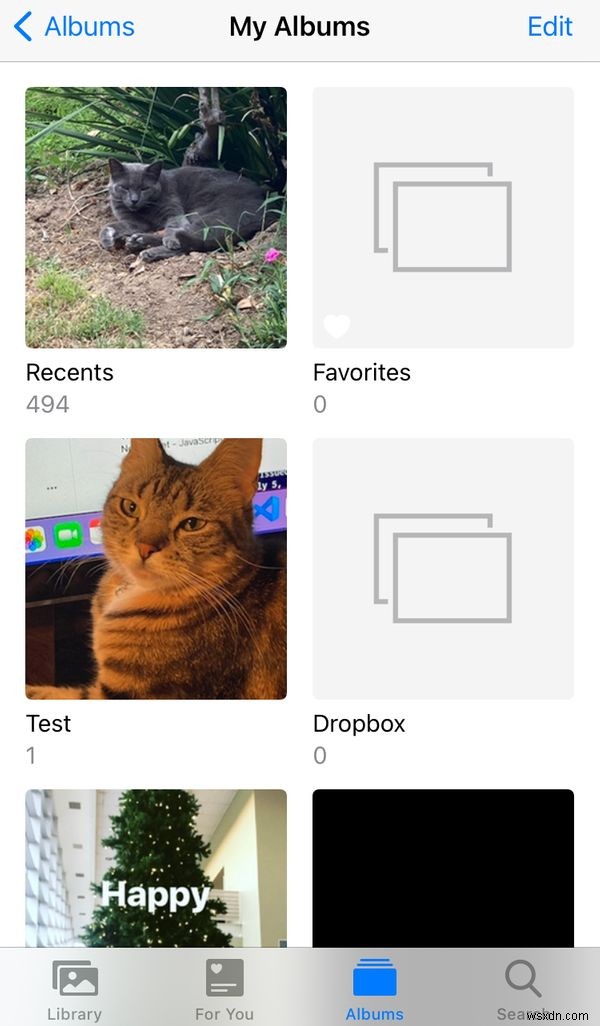
Task: Open the album with the Christmas tree
Action: [x=156, y=868]
